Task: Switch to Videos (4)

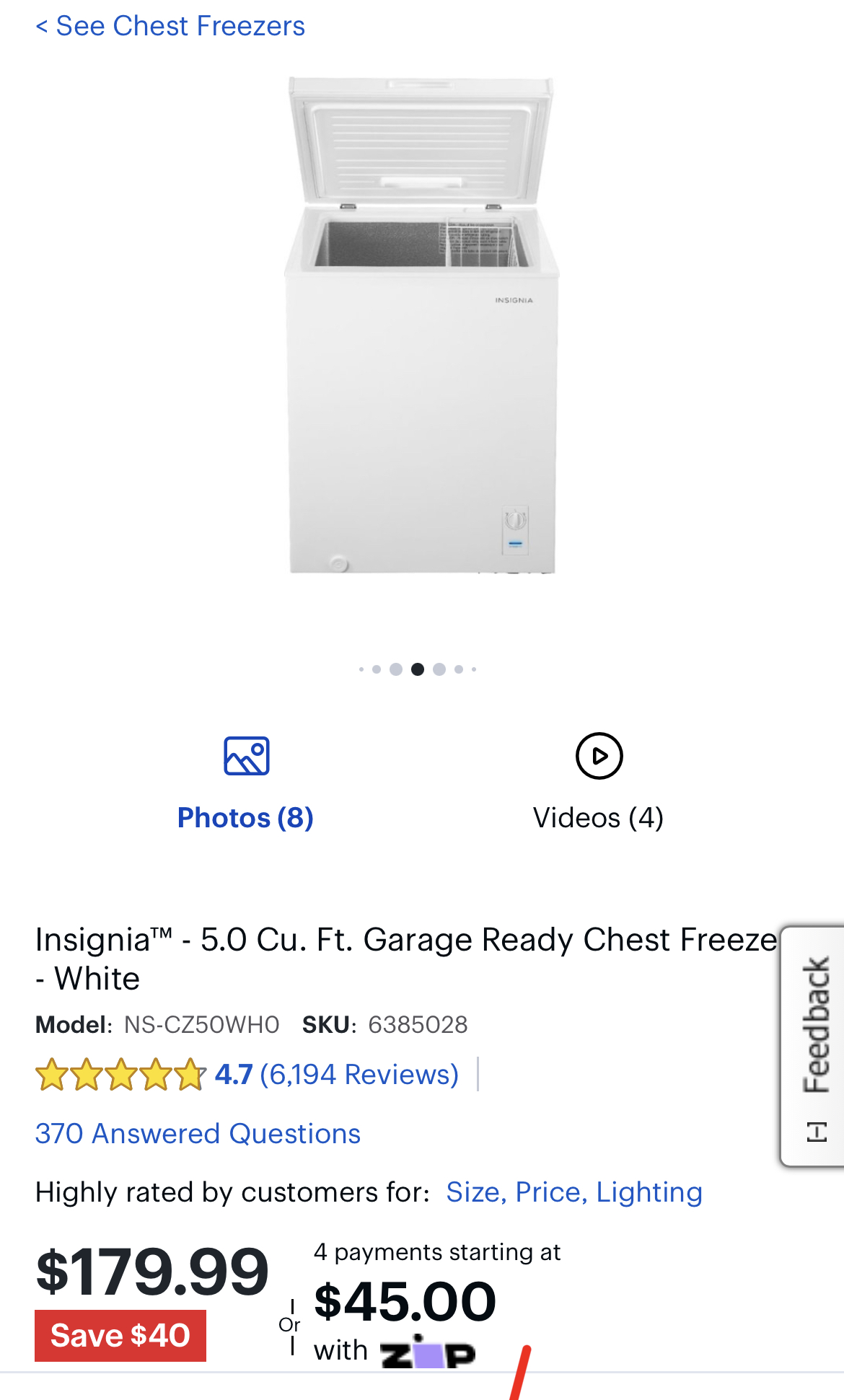Action: tap(598, 784)
